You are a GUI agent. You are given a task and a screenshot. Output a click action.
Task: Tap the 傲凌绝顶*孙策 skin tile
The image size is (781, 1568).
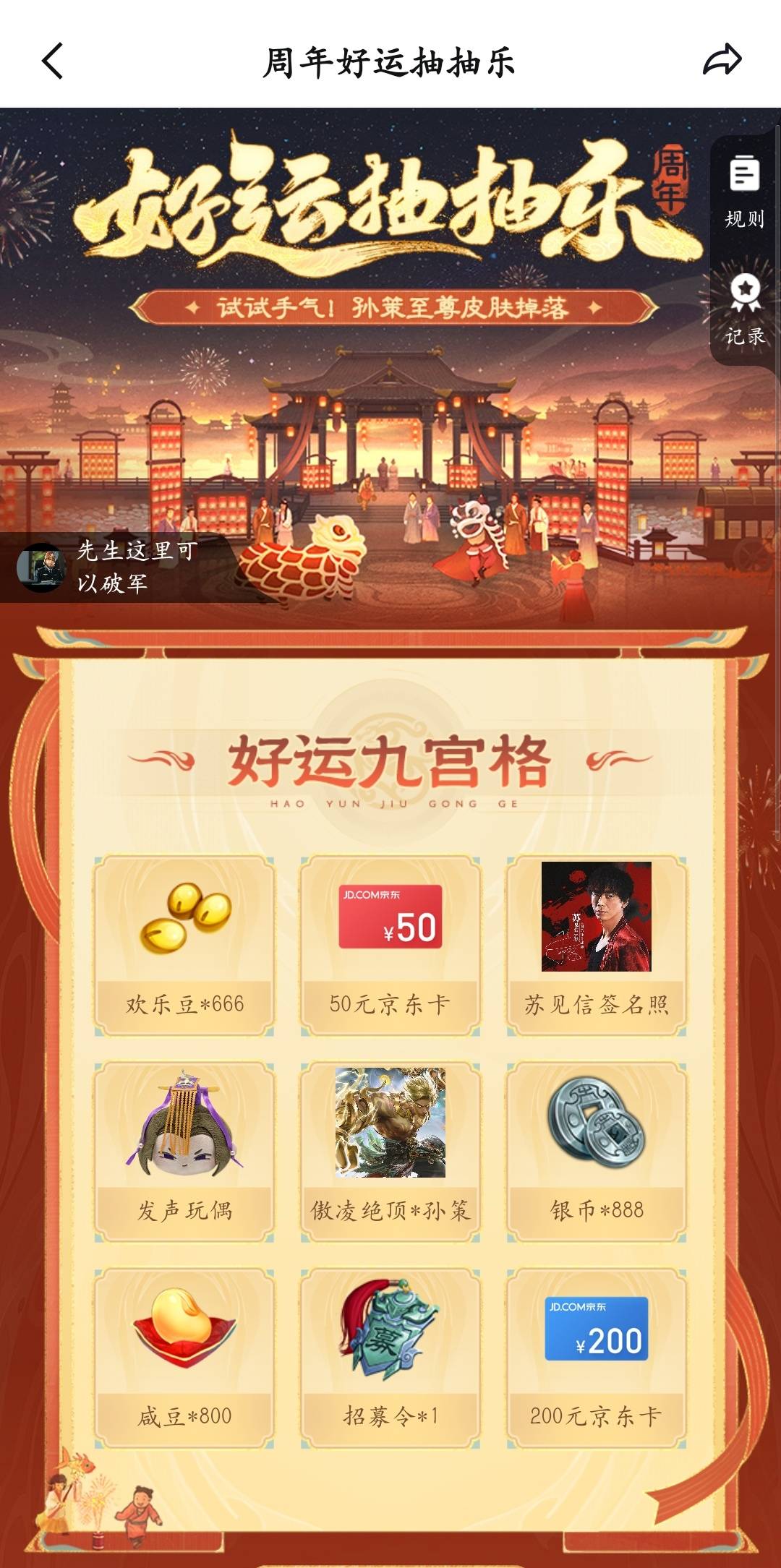point(390,1152)
